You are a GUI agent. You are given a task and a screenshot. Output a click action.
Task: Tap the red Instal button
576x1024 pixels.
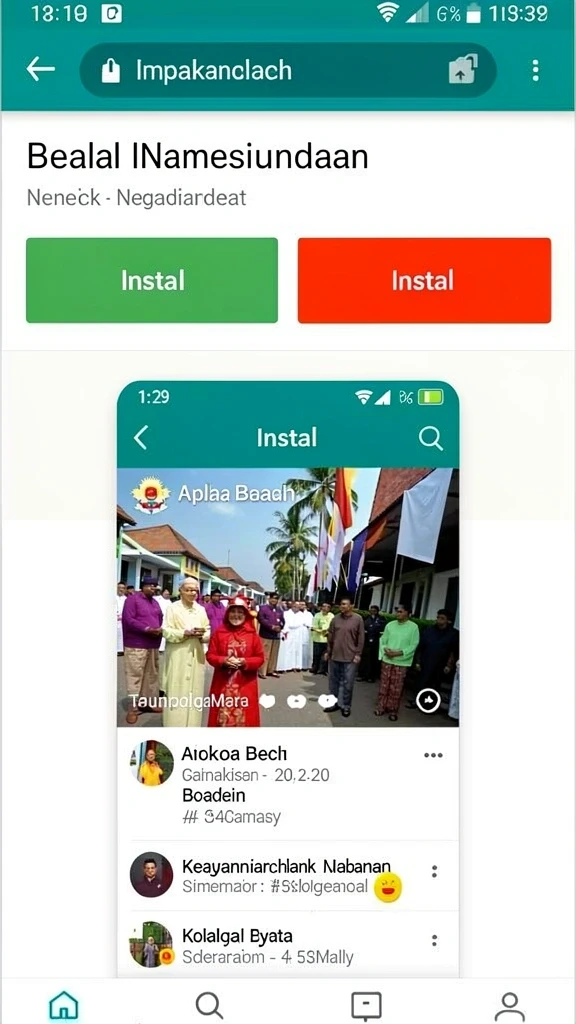coord(424,280)
